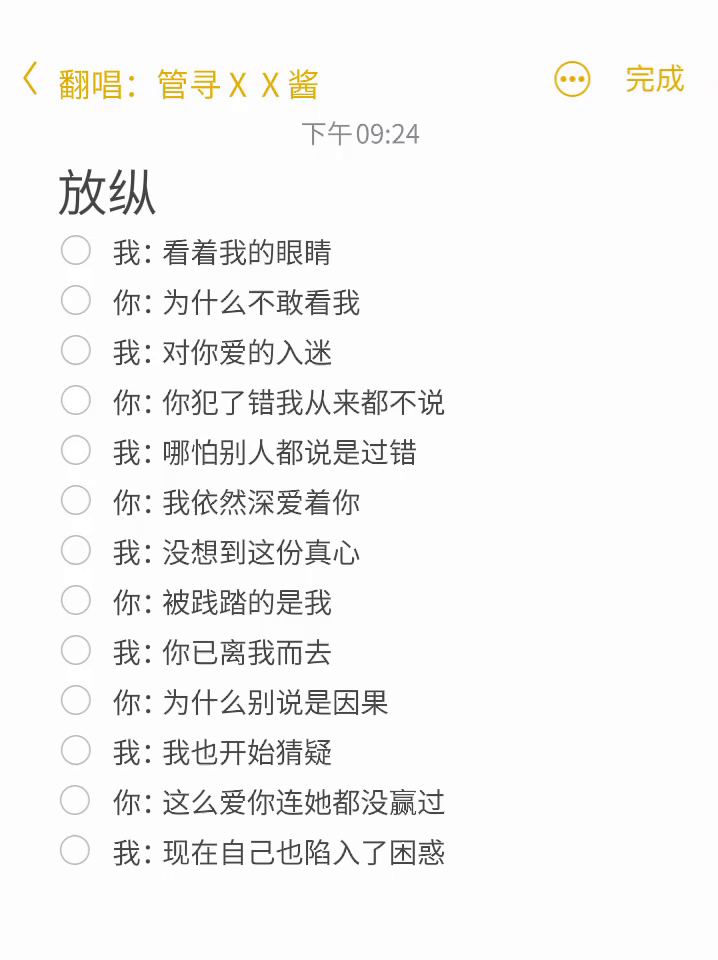This screenshot has height=960, width=718.
Task: Tick the checkbox for 我: 我也开始猜疑
Action: (x=76, y=750)
